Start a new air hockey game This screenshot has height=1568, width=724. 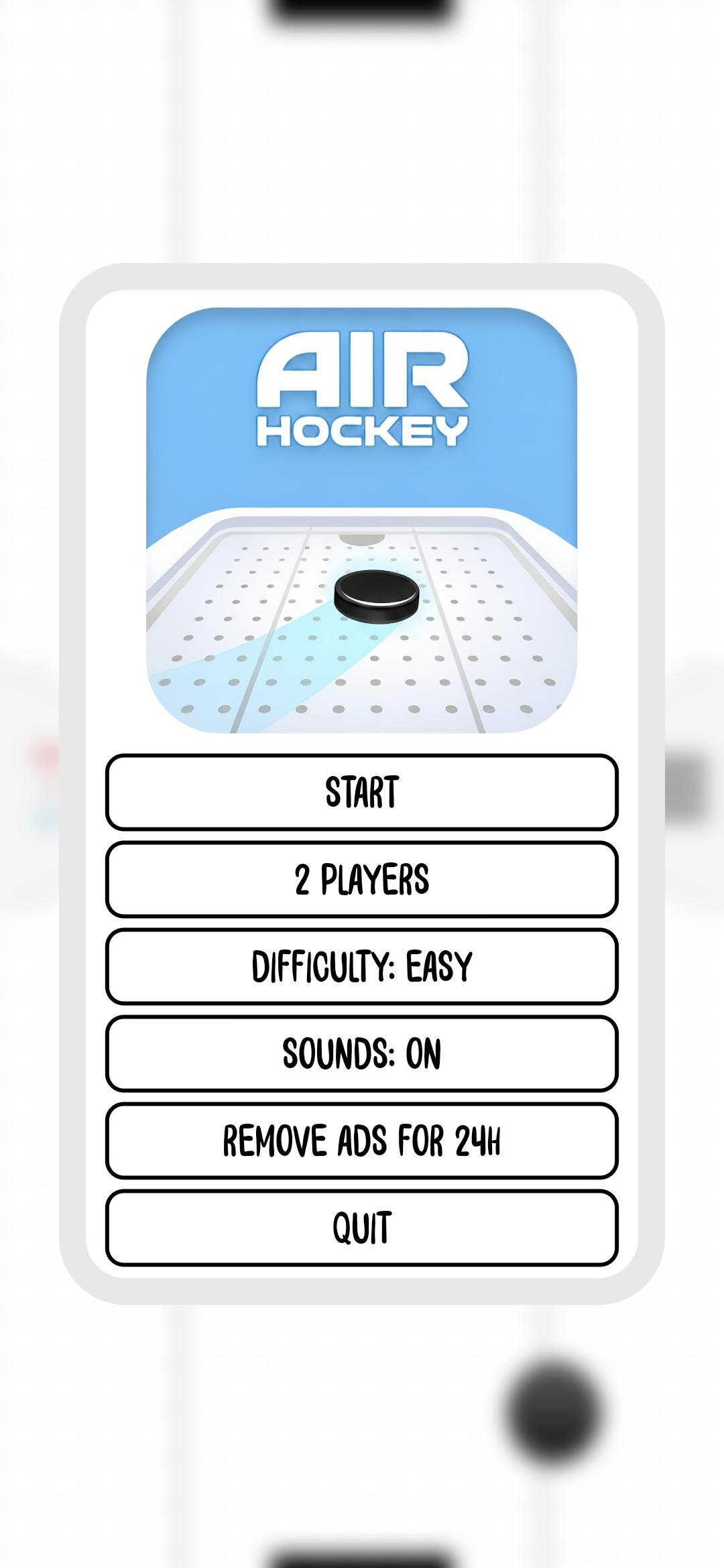pos(361,792)
